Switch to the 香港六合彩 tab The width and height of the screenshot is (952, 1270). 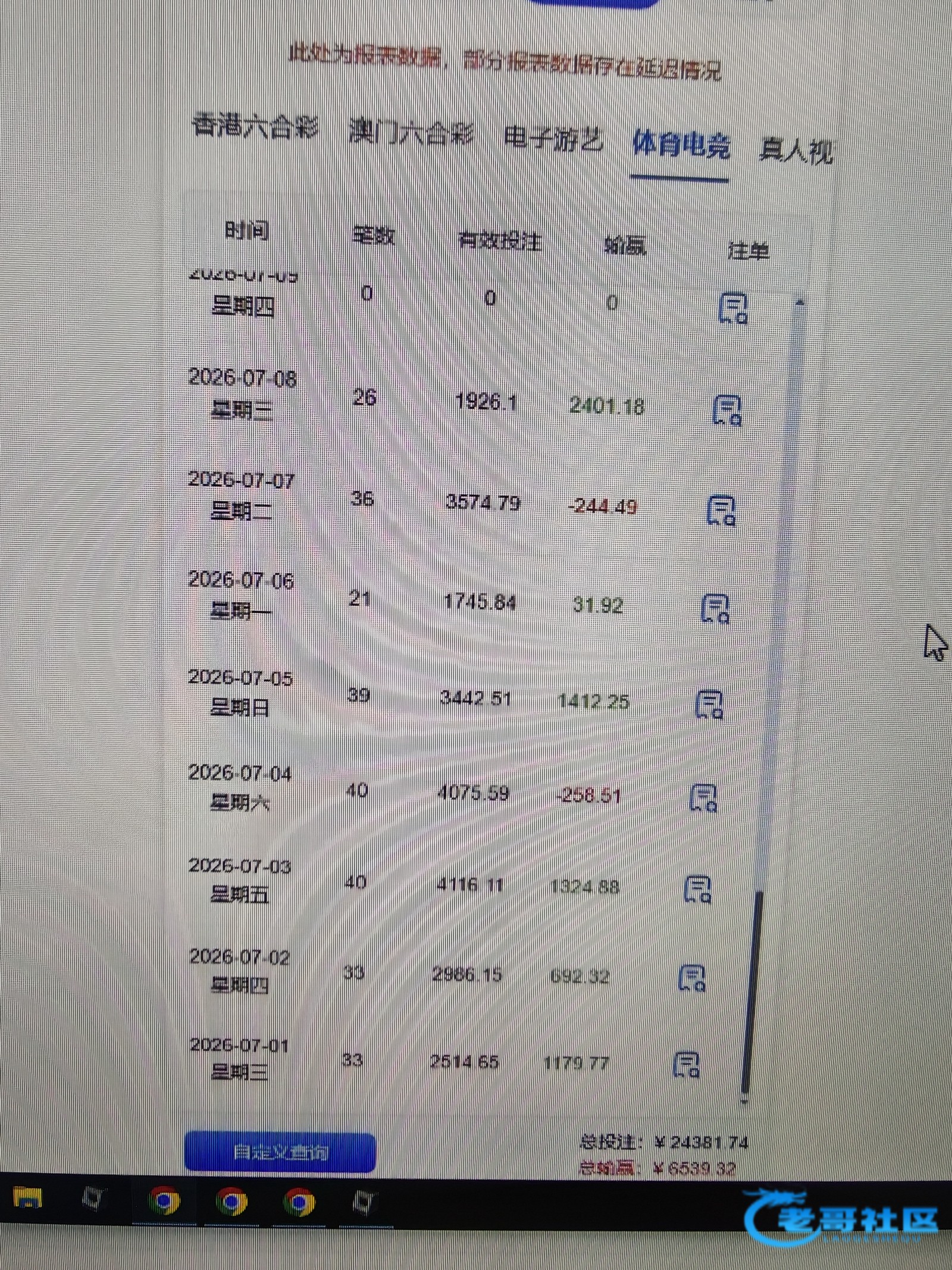[x=255, y=126]
